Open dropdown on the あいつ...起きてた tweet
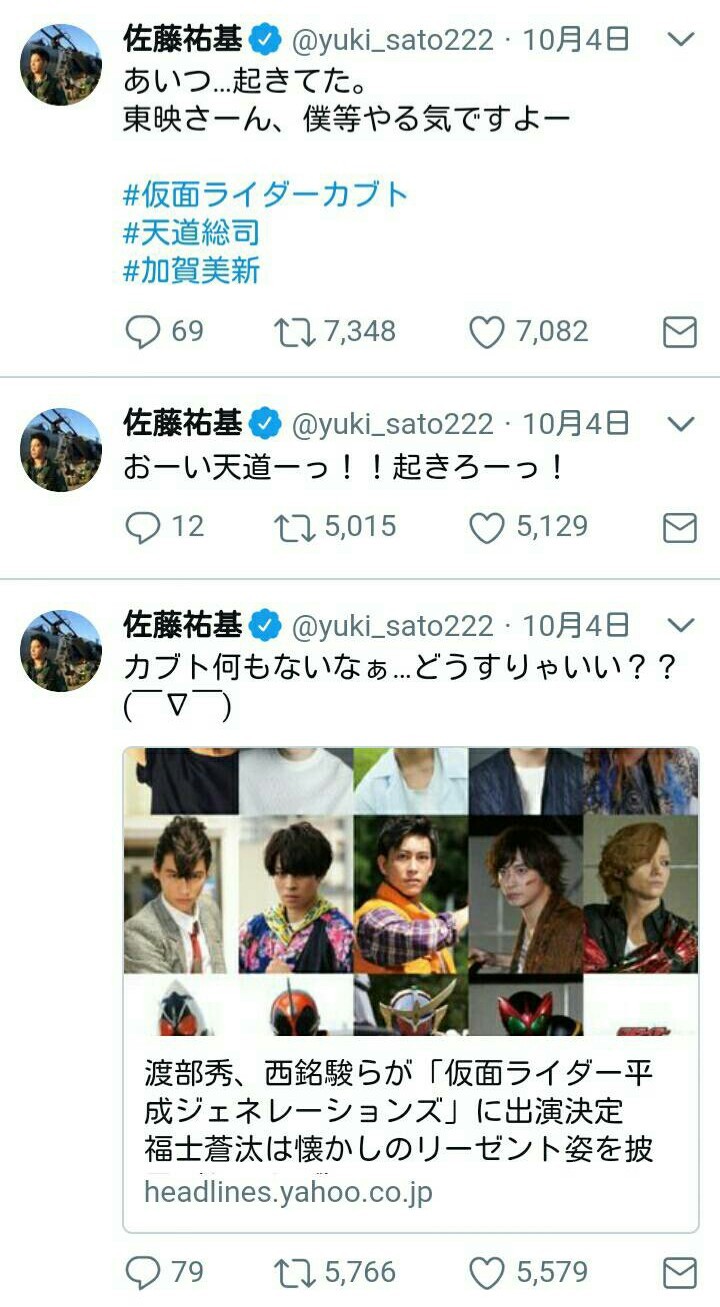 tap(680, 40)
